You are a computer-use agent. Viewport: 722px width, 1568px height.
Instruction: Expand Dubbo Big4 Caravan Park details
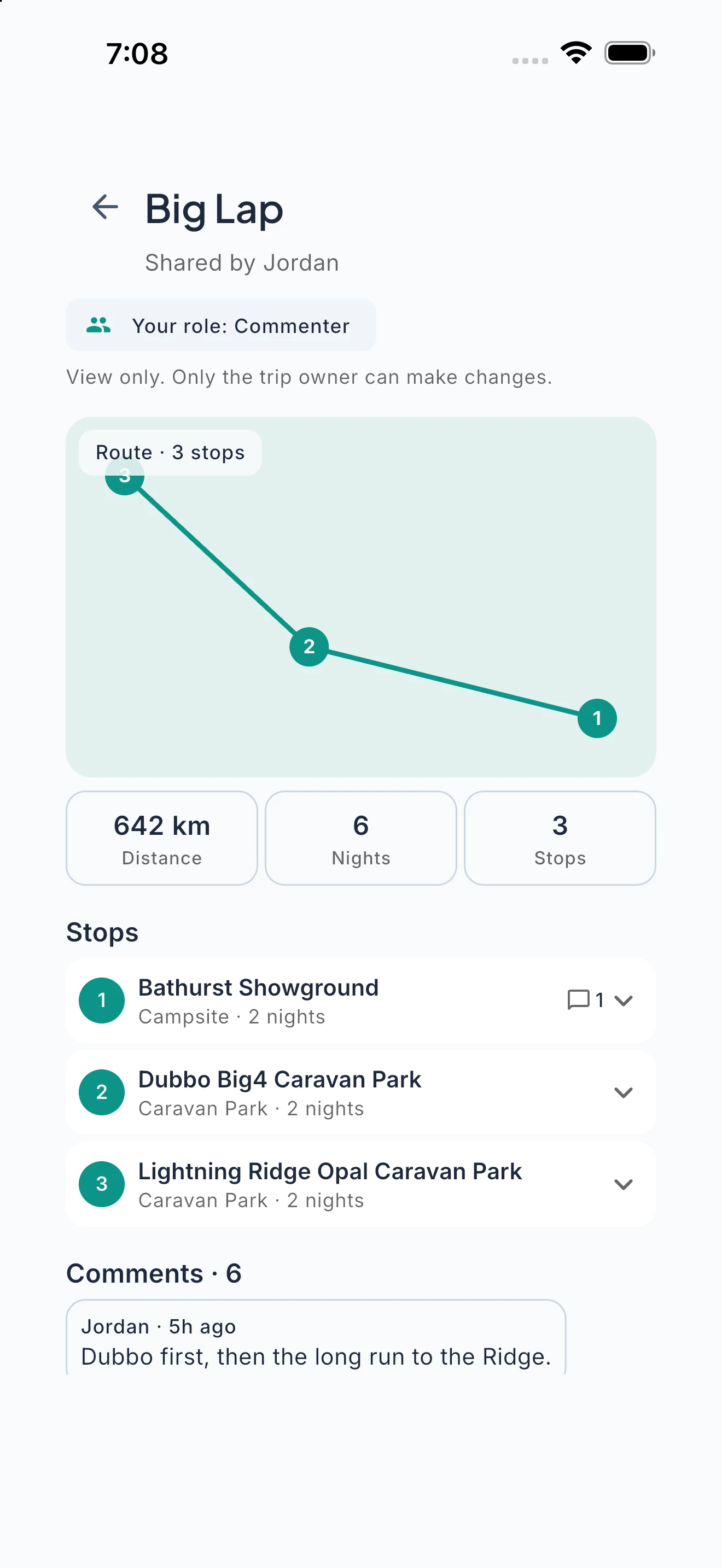(624, 1092)
